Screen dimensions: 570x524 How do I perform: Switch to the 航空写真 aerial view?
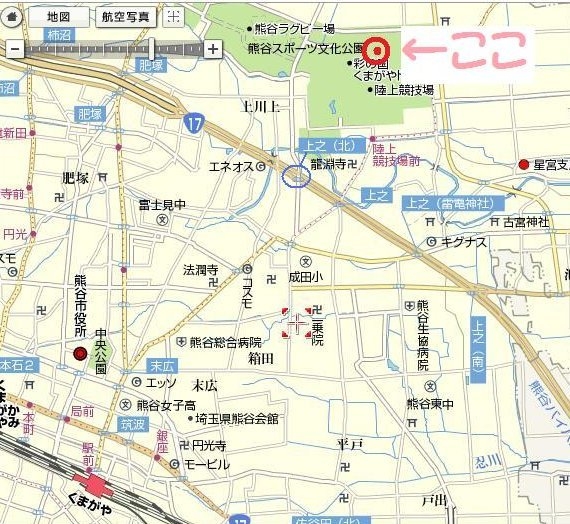(126, 17)
